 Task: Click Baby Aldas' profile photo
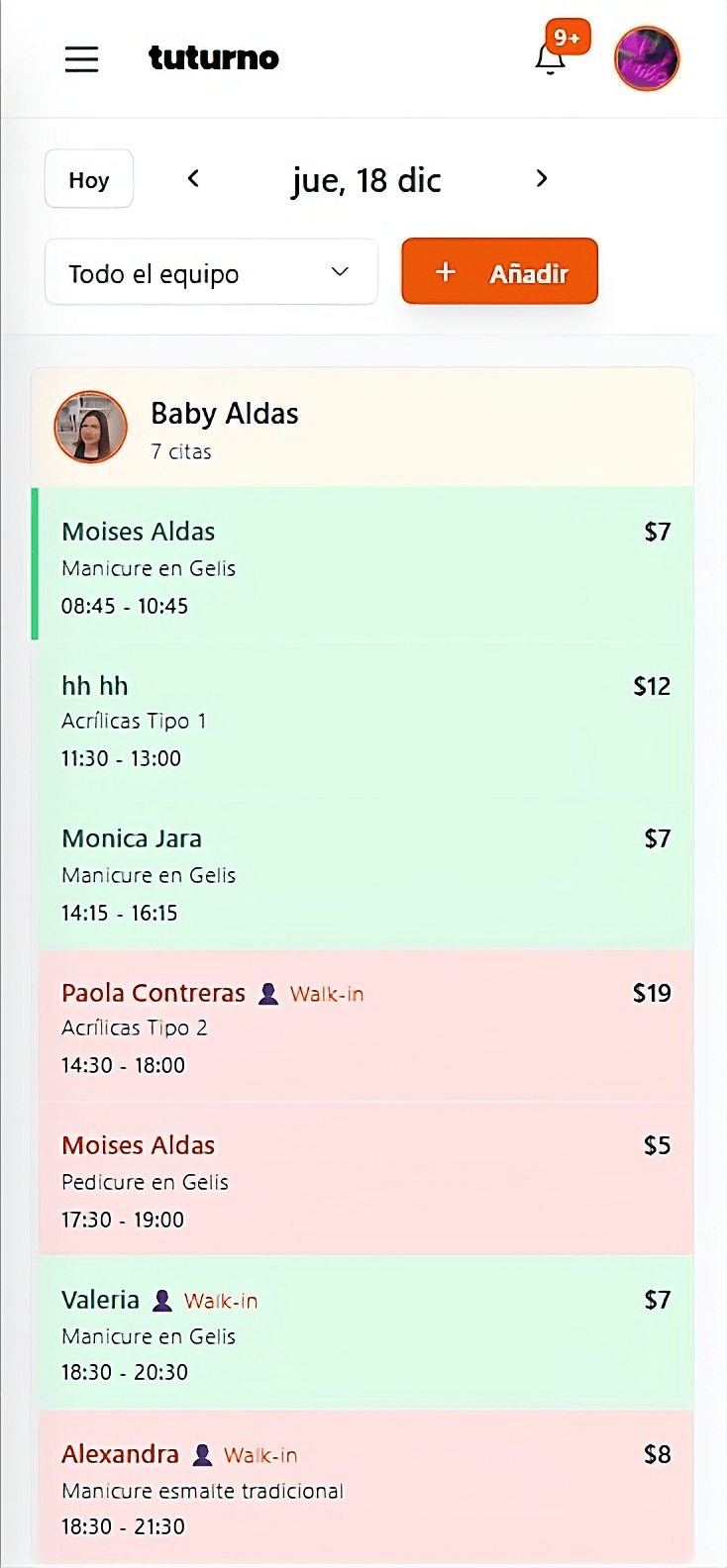click(x=90, y=428)
